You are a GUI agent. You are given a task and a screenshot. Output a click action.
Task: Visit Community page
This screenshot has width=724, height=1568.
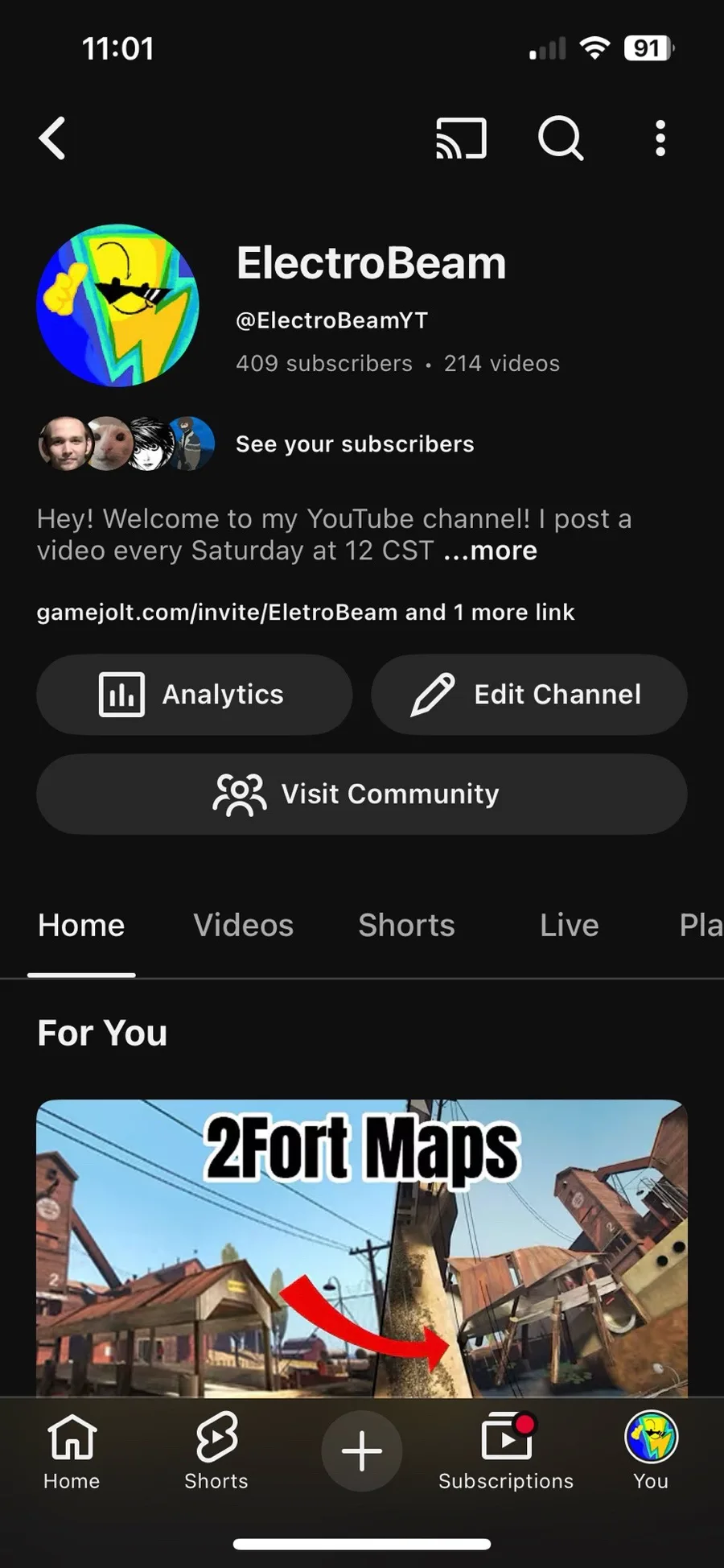tap(362, 794)
